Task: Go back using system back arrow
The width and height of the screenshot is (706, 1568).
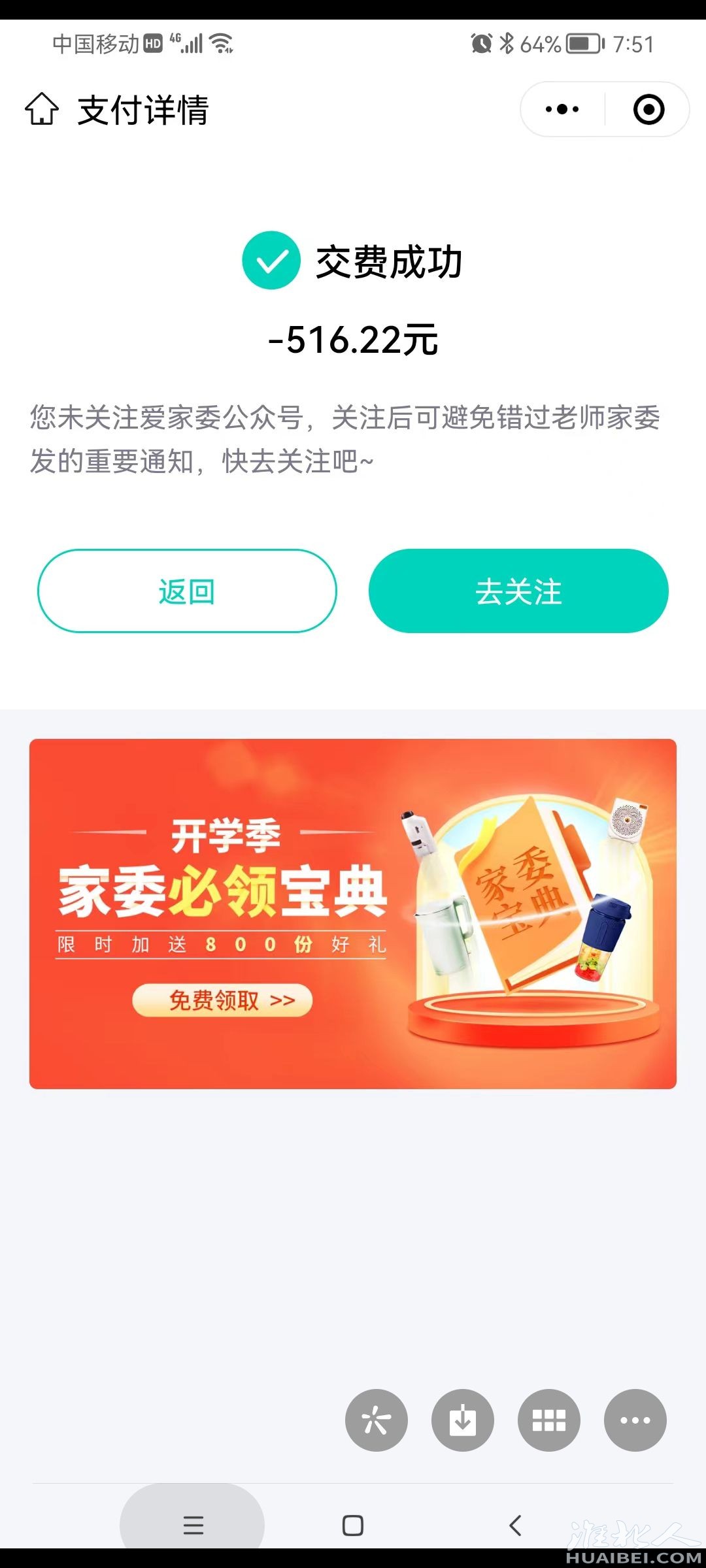Action: tap(515, 1525)
